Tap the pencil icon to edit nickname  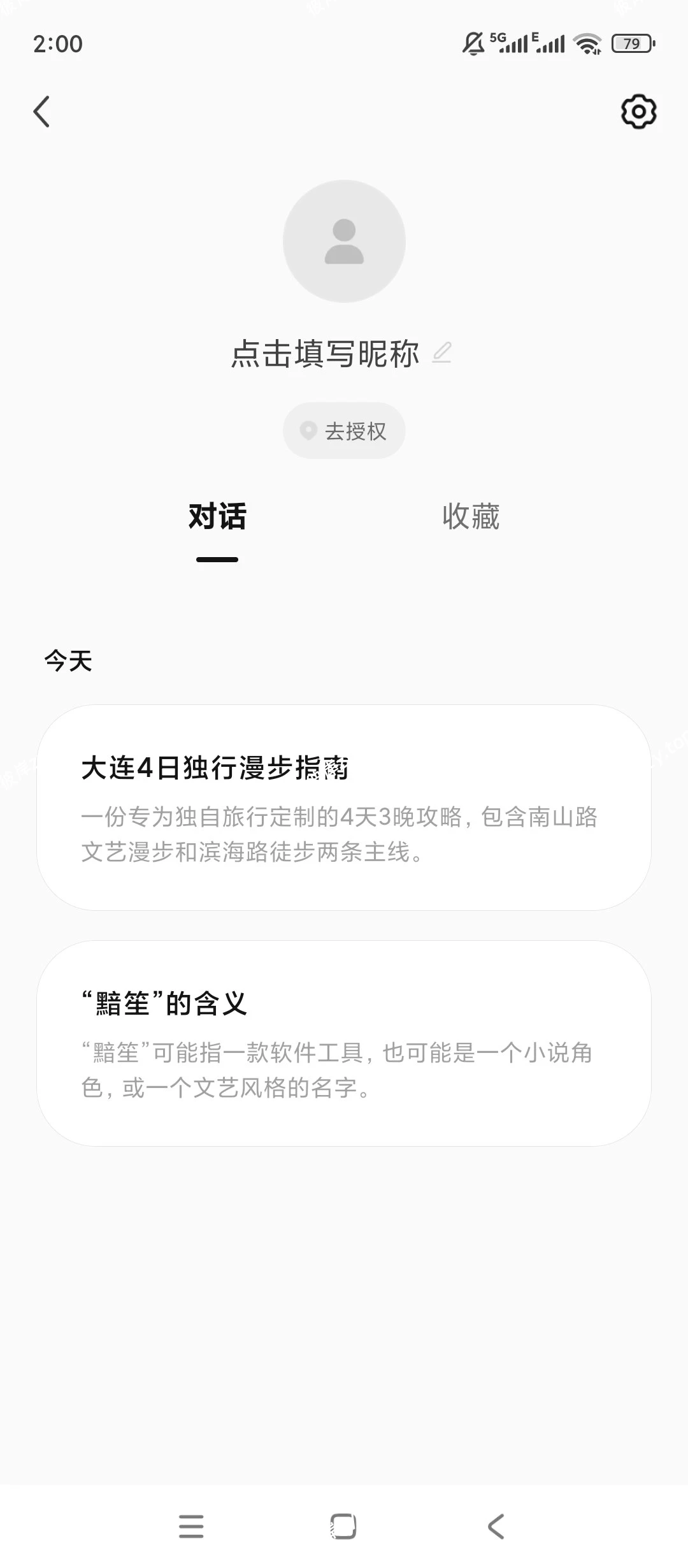click(442, 352)
